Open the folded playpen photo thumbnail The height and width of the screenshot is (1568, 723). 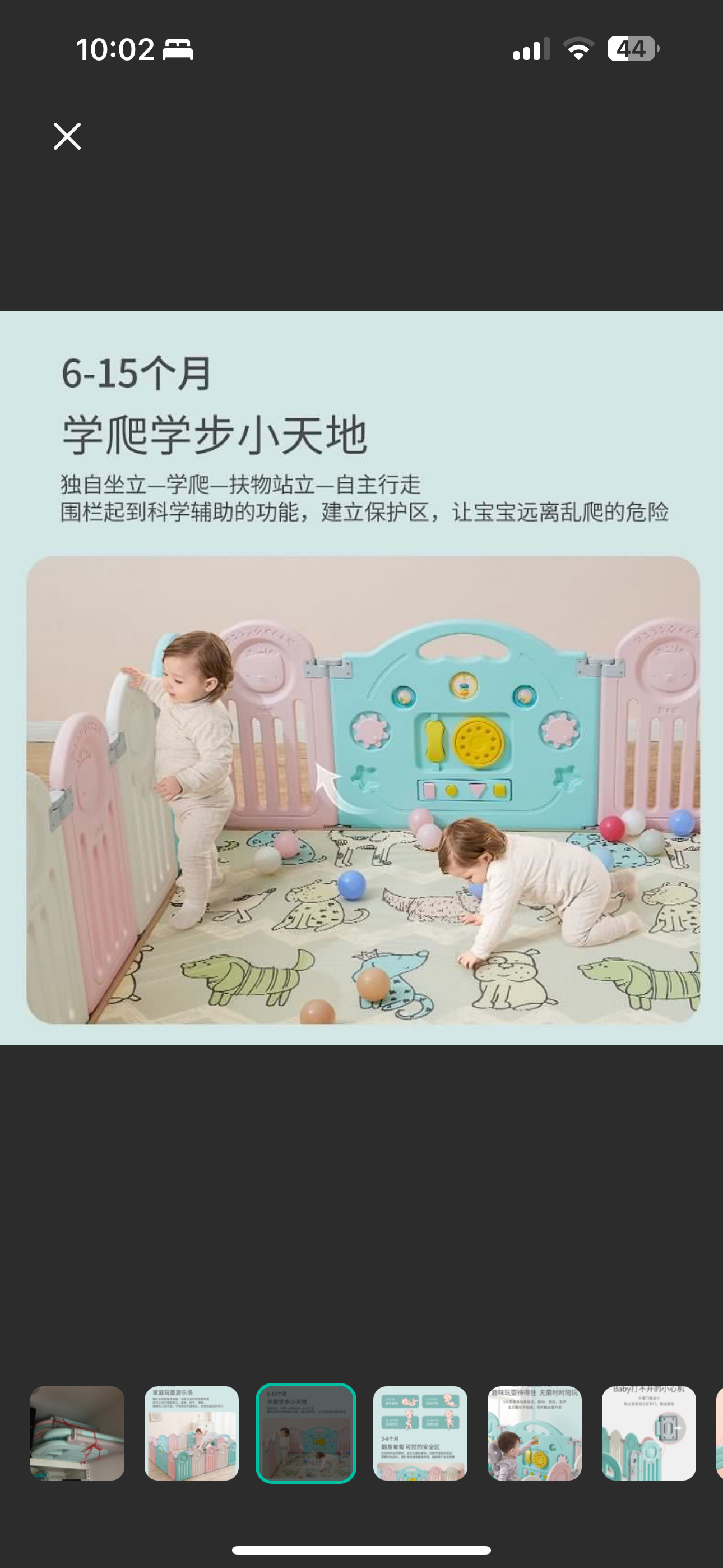click(x=77, y=1433)
